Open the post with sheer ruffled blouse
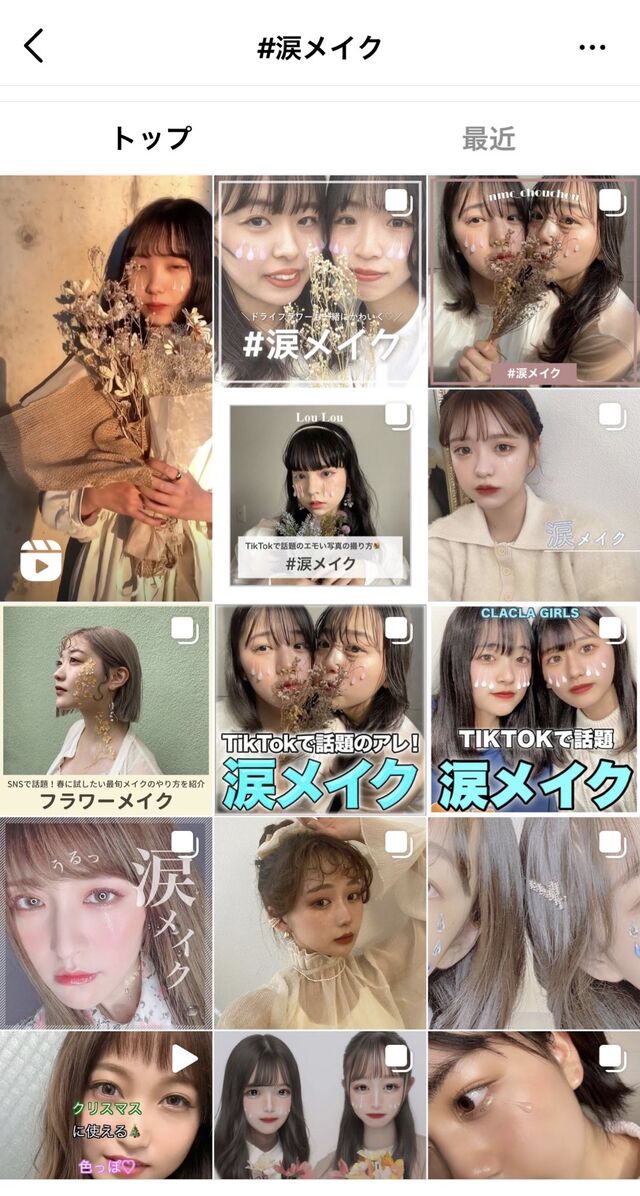 (x=319, y=922)
